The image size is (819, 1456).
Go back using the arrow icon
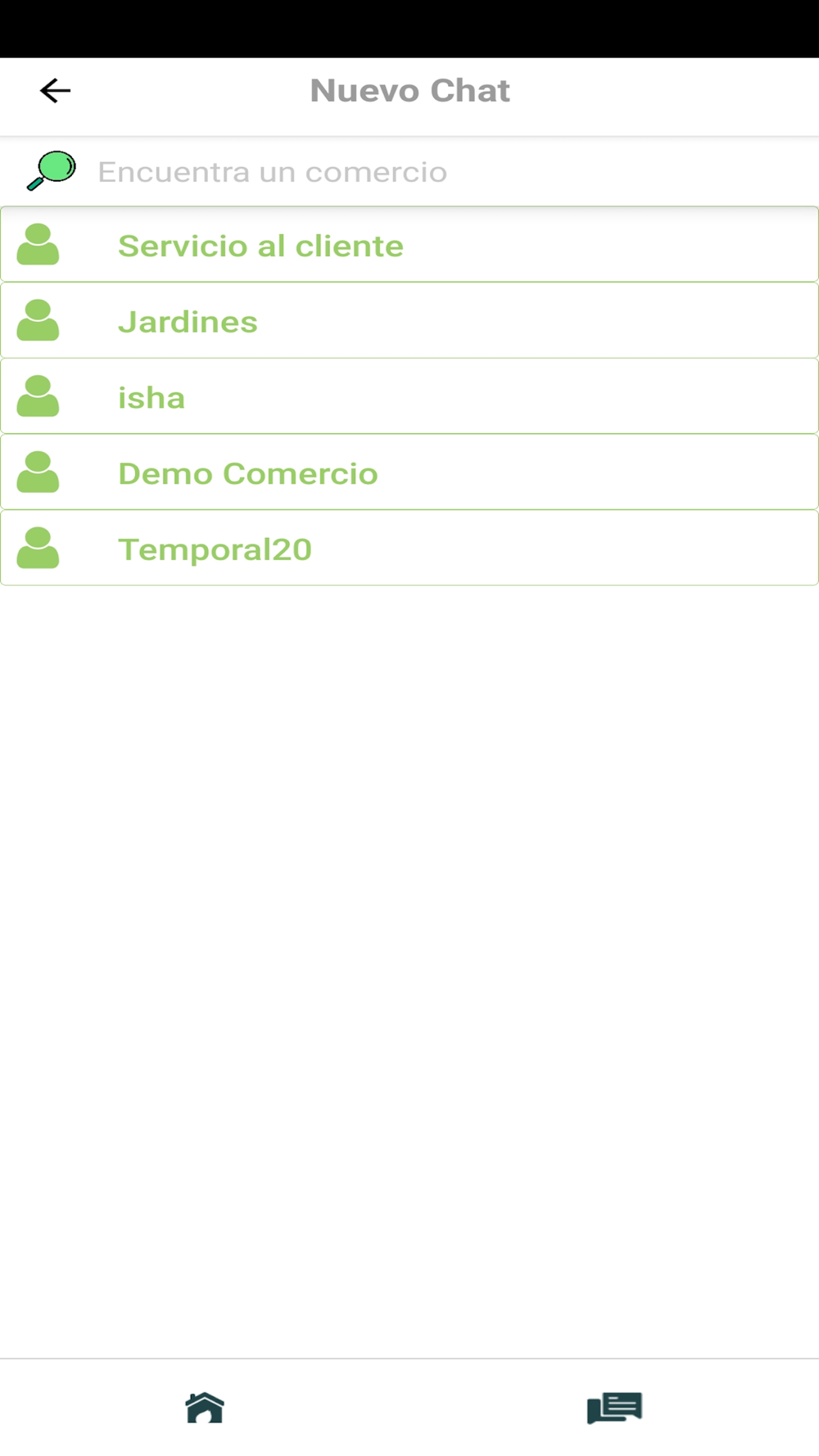tap(55, 90)
